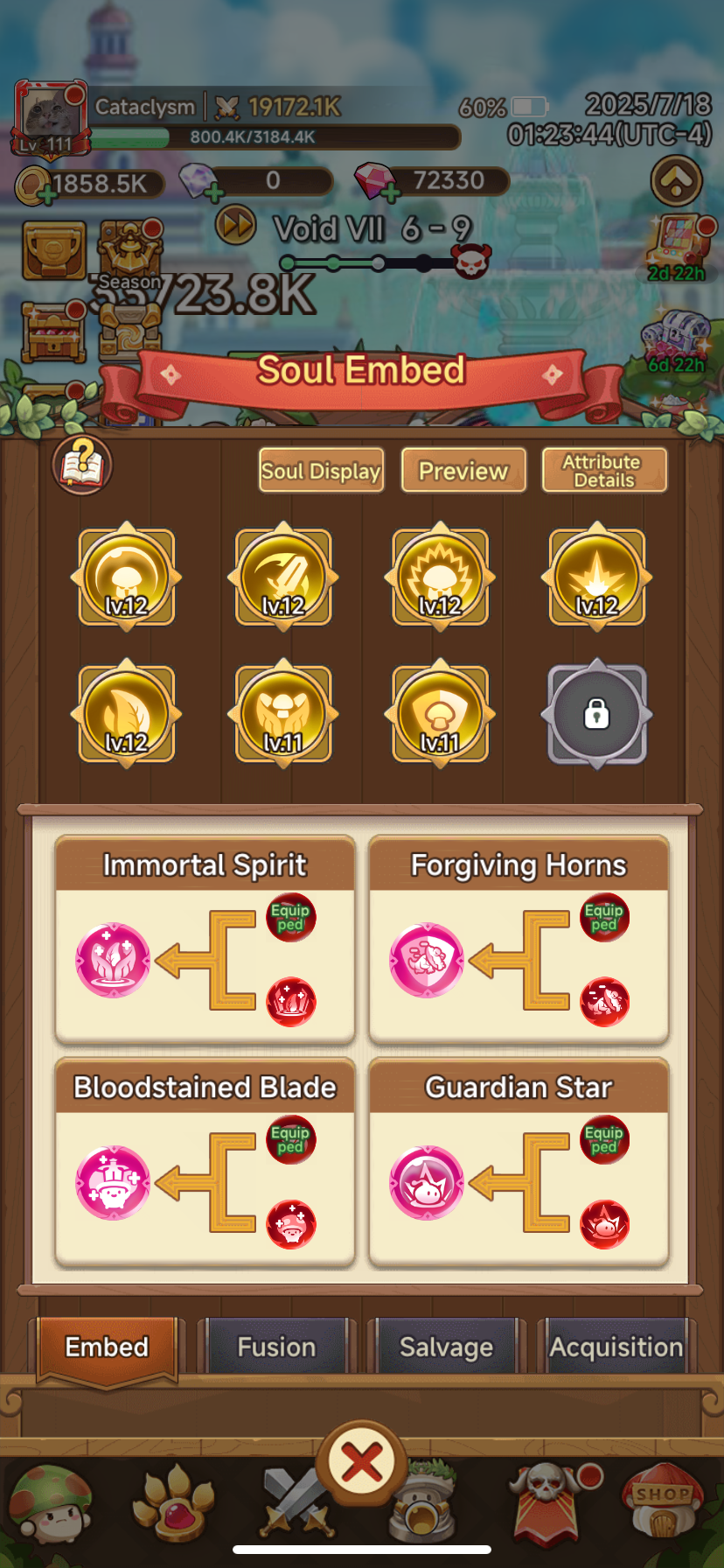Open the Immortal Spirit card

pos(205,940)
